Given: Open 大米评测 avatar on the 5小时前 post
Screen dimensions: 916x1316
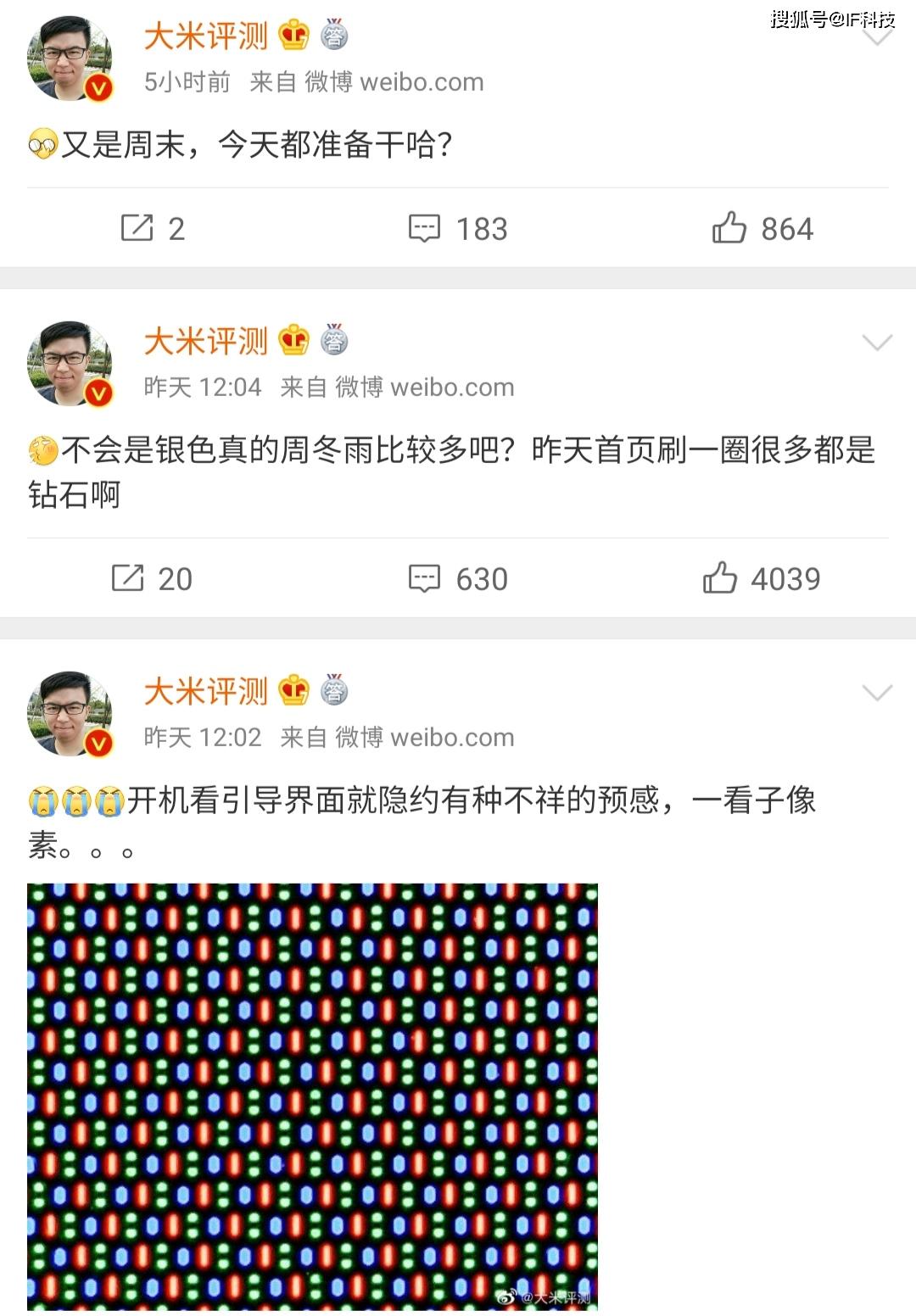Looking at the screenshot, I should 70,59.
